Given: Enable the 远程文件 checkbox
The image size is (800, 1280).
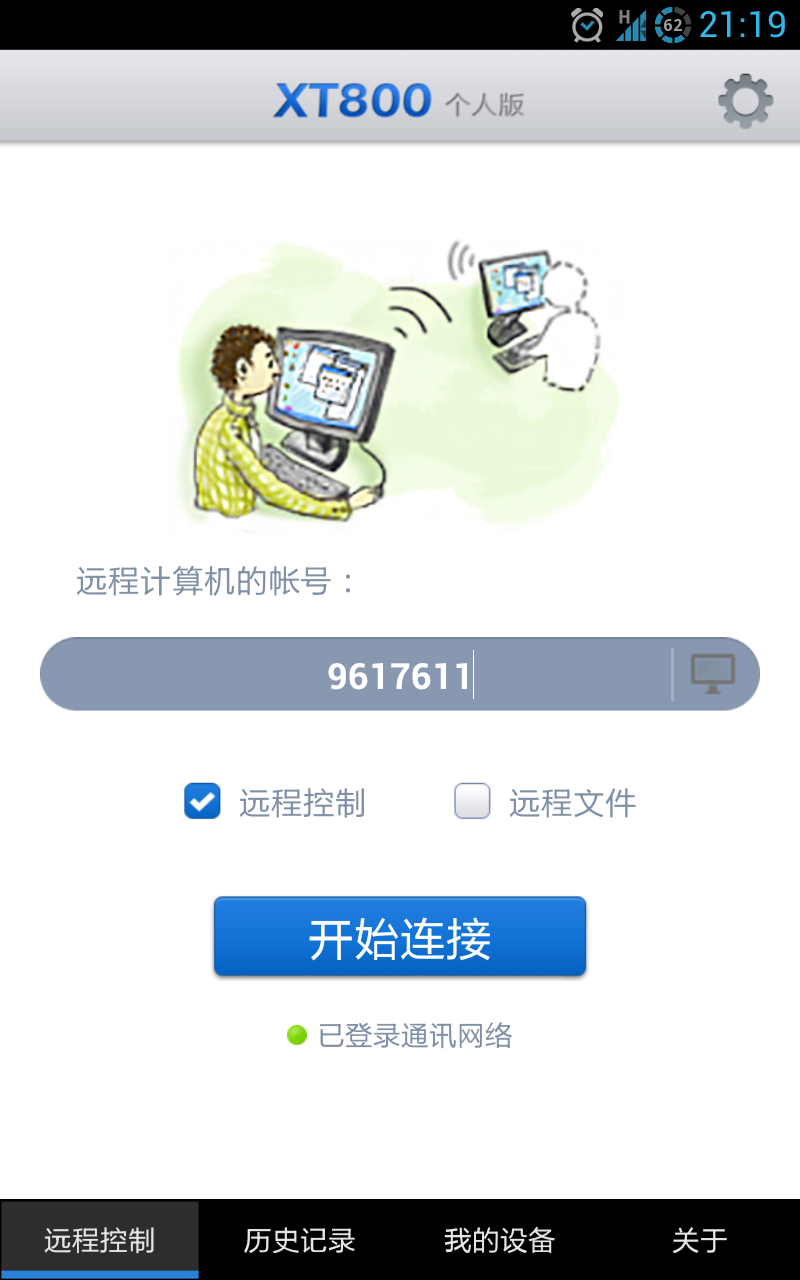Looking at the screenshot, I should click(473, 802).
